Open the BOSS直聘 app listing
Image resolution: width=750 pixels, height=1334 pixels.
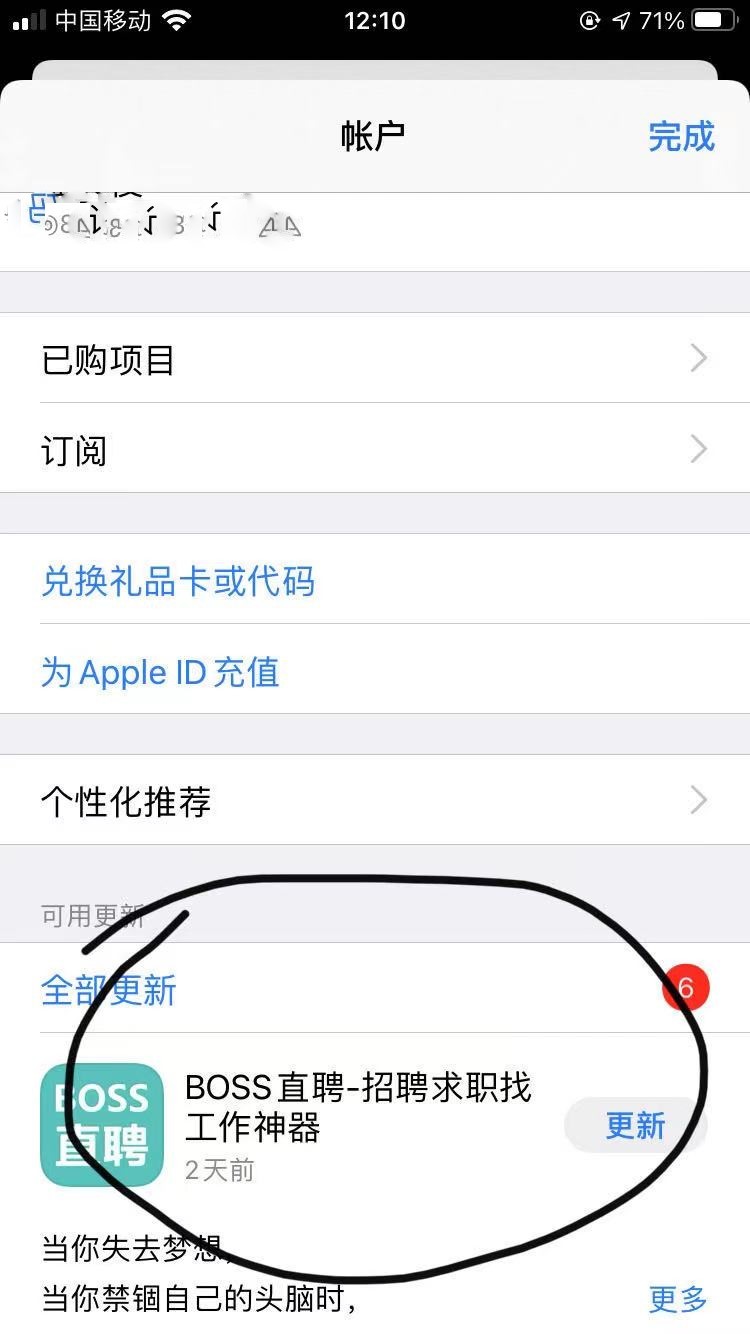(102, 1125)
